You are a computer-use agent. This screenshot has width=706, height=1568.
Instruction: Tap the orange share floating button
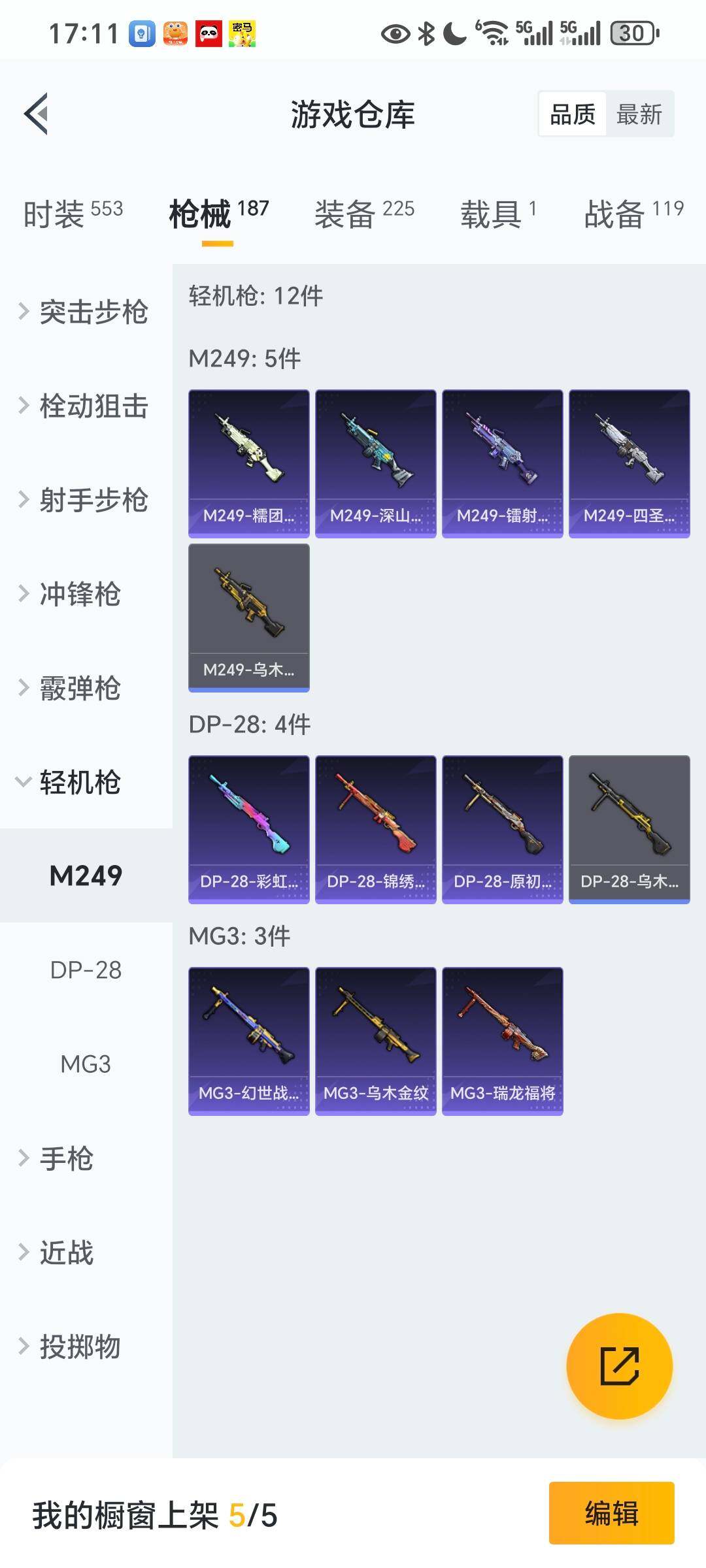pyautogui.click(x=619, y=1366)
